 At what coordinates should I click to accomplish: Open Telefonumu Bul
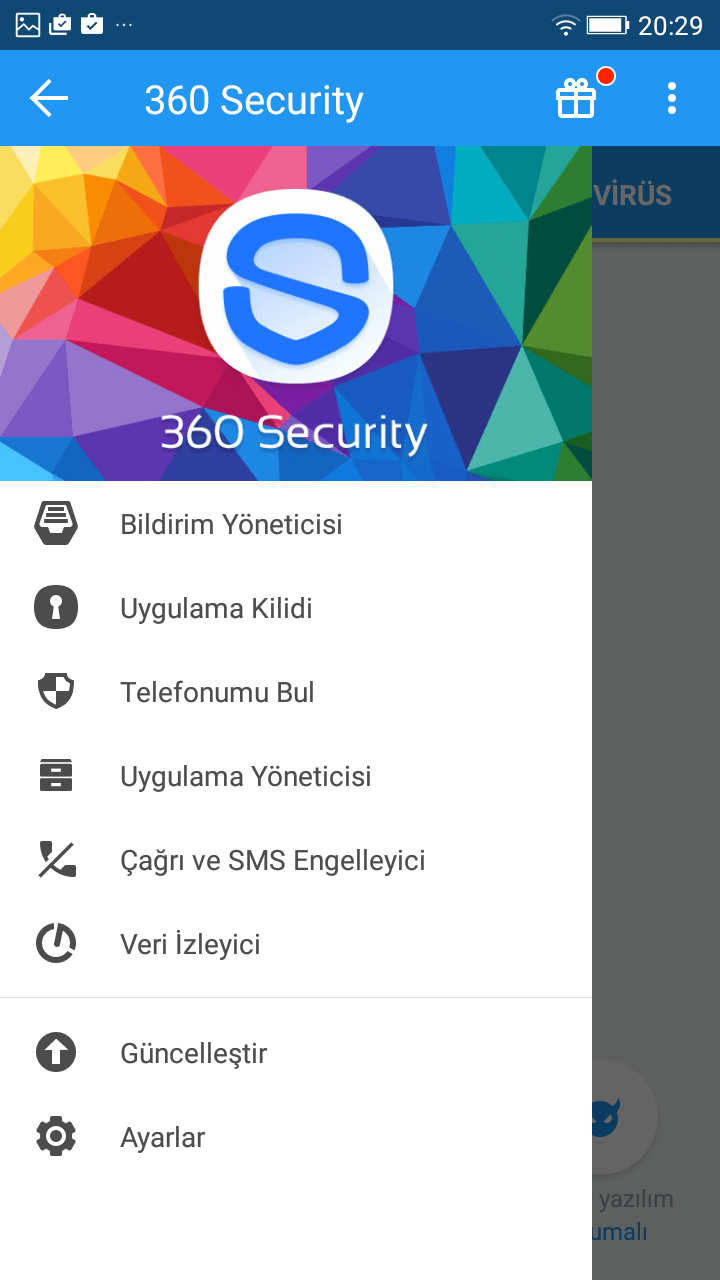click(296, 692)
